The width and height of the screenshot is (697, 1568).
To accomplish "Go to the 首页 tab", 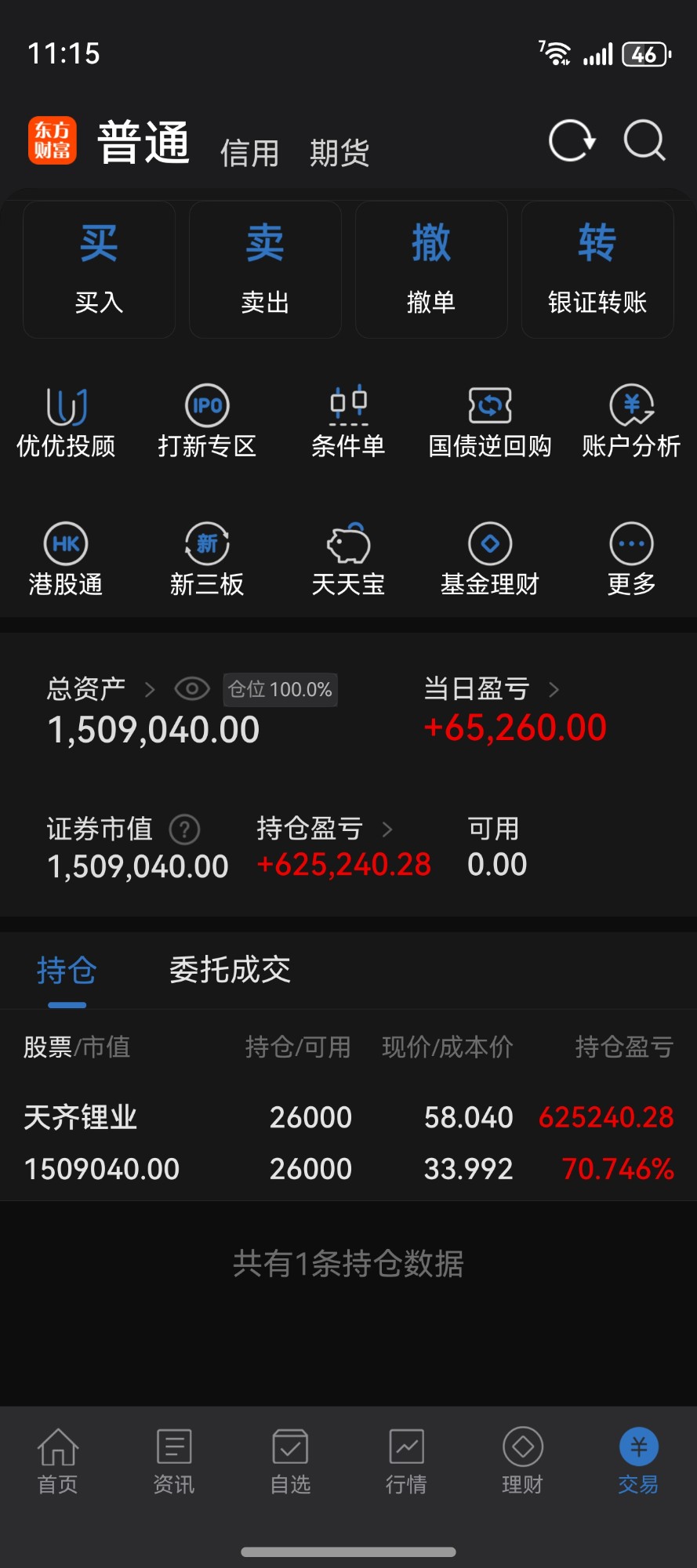I will pos(58,1461).
